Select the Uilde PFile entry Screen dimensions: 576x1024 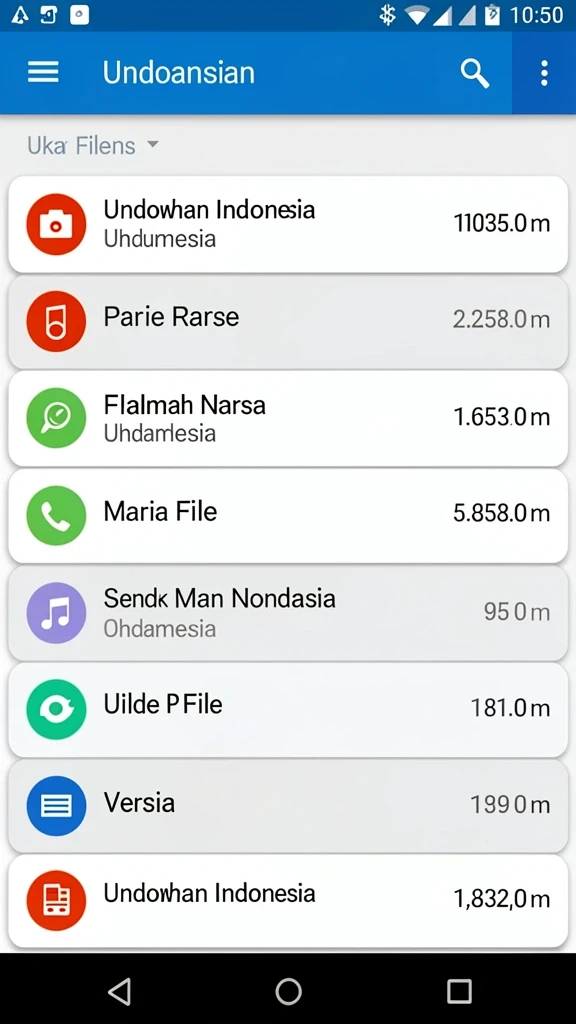(x=288, y=709)
